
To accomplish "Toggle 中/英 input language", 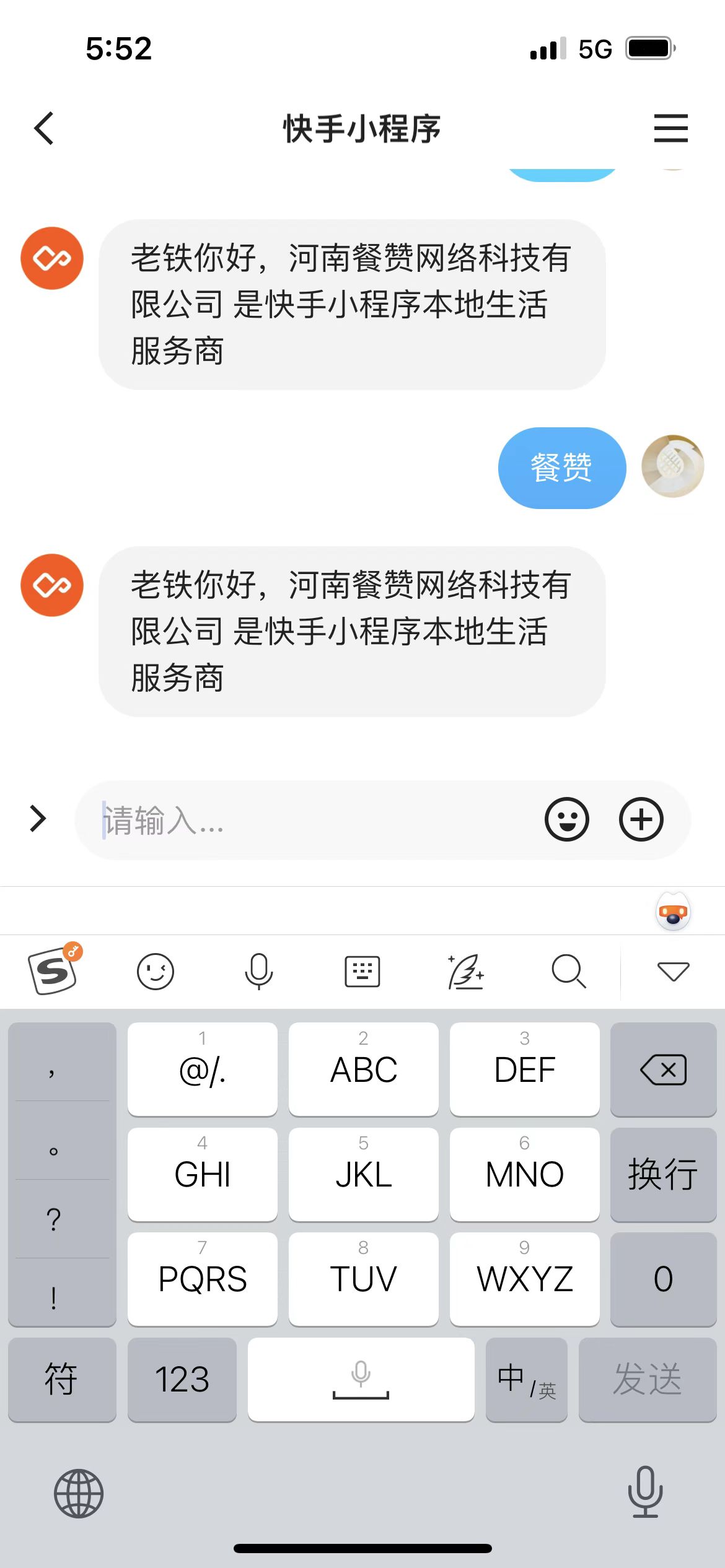I will click(526, 1379).
